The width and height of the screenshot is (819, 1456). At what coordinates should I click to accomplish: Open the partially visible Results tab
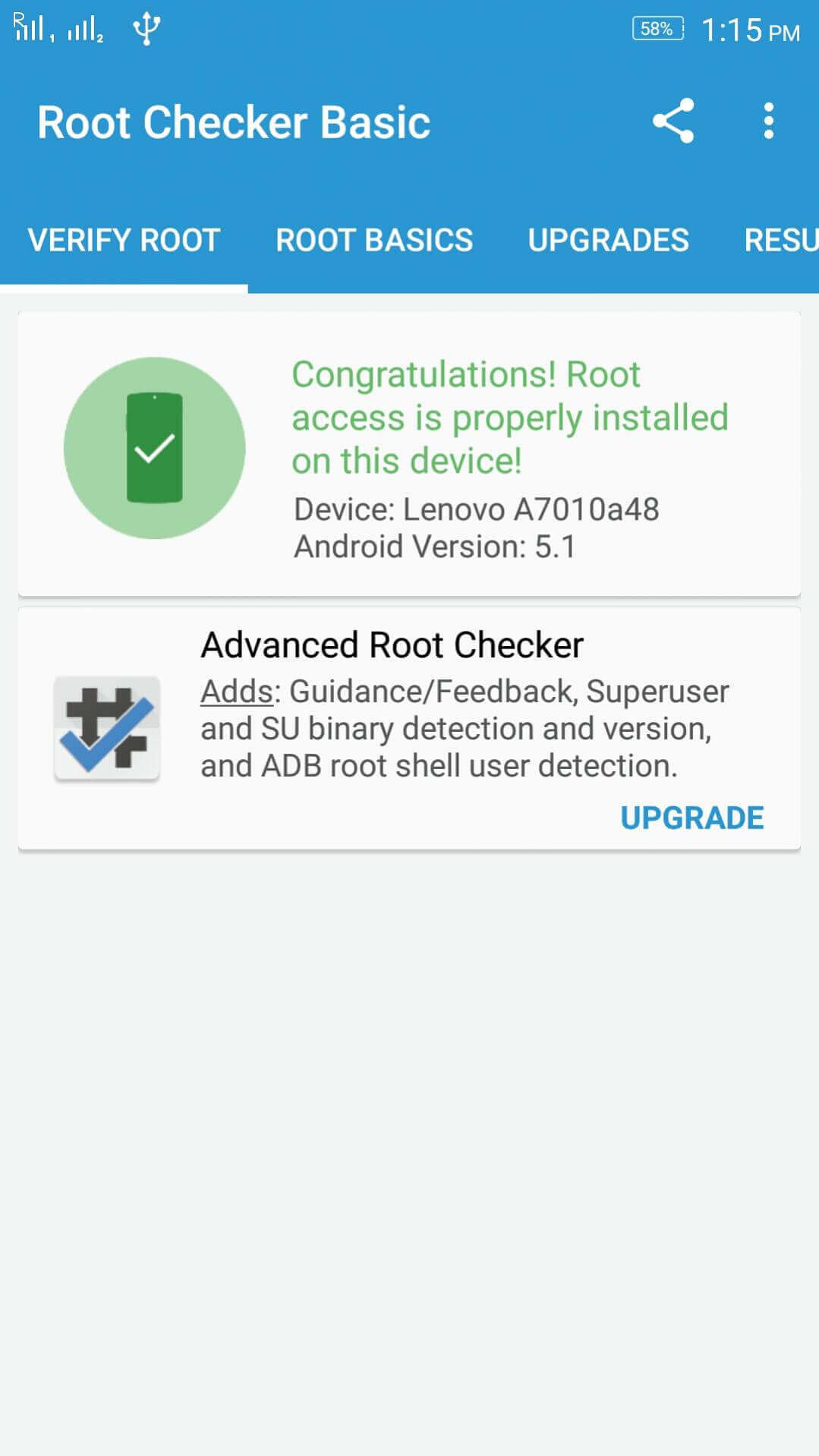(x=780, y=241)
